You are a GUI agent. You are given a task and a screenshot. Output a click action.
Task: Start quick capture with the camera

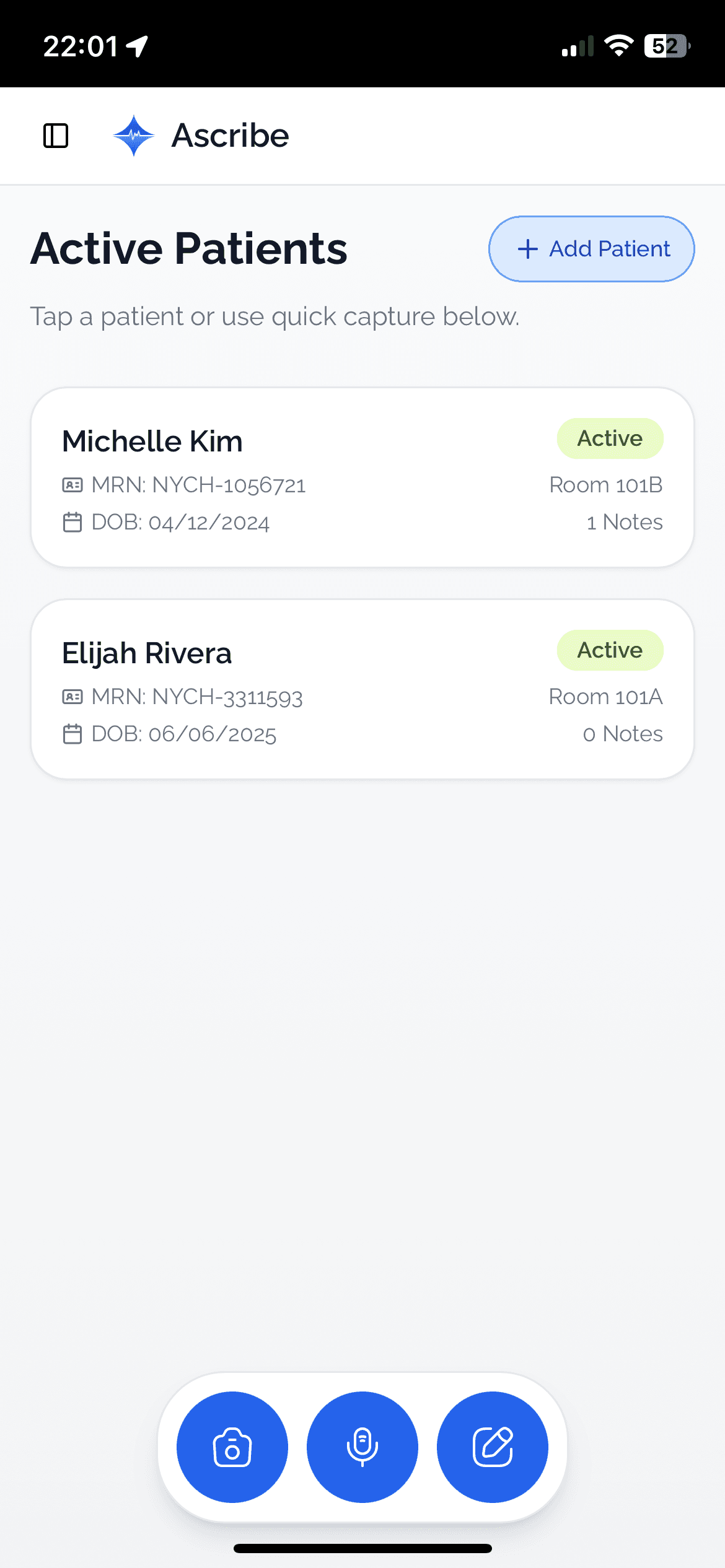pos(232,1447)
